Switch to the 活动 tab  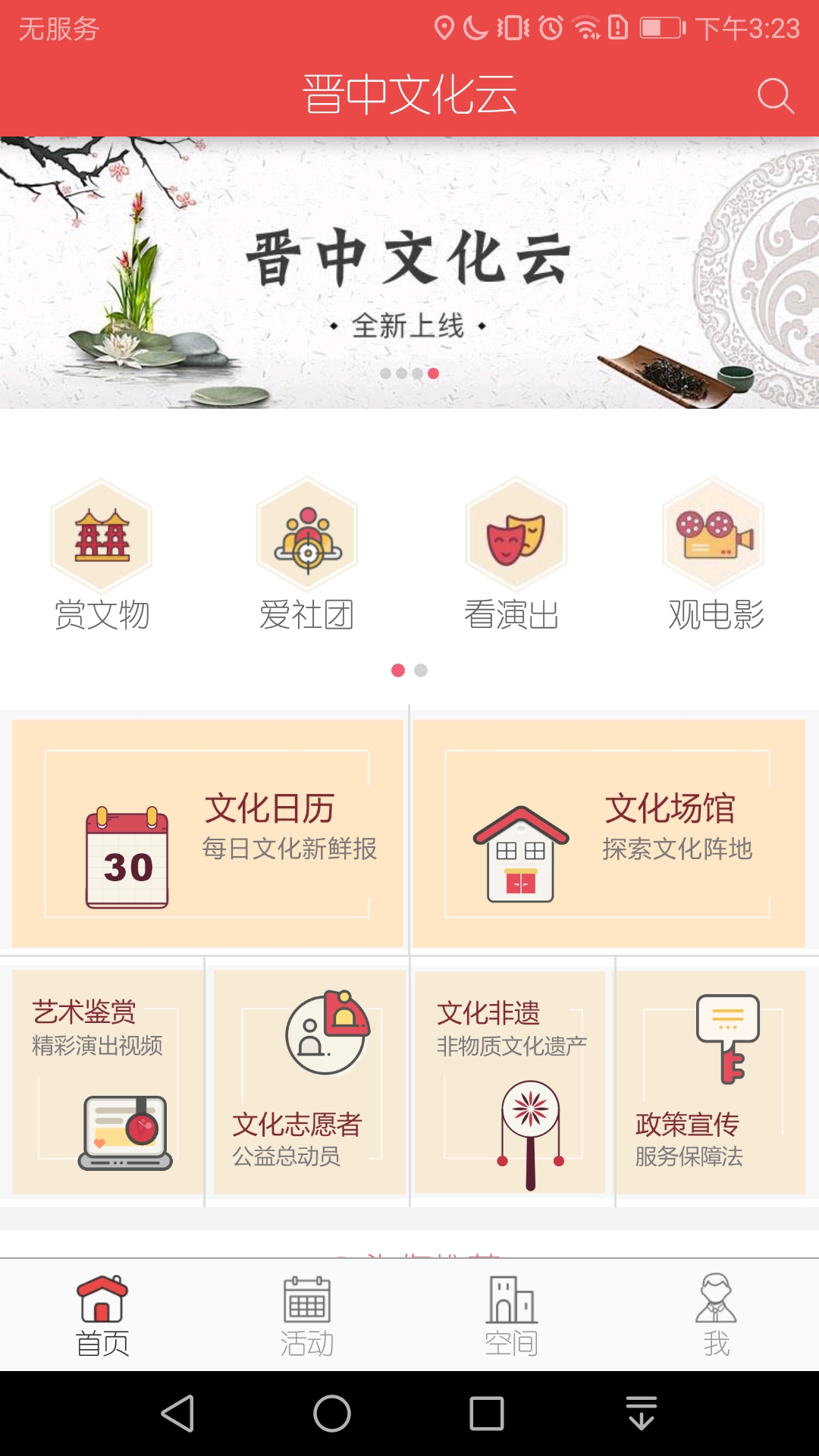pyautogui.click(x=307, y=1315)
